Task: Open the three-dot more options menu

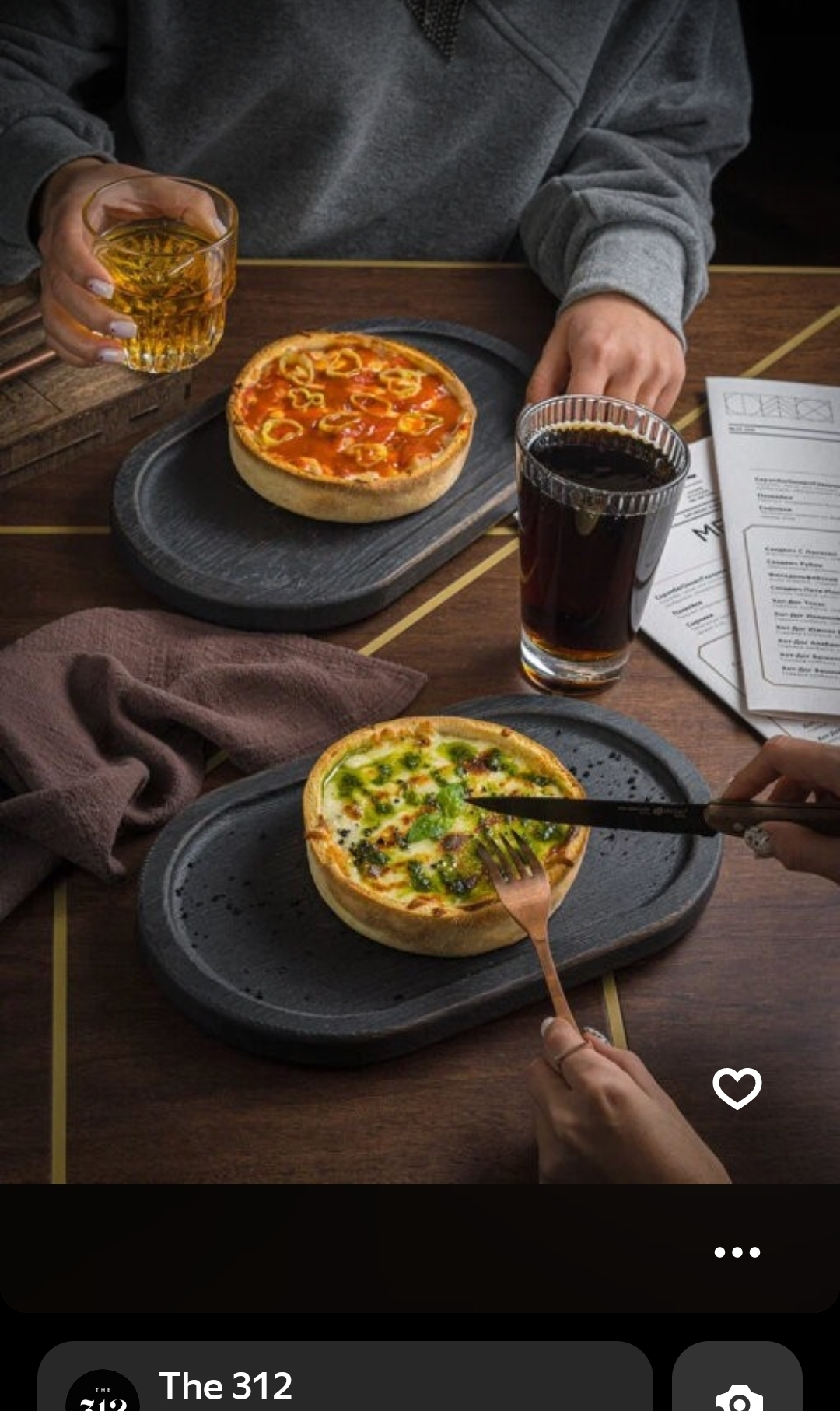Action: click(737, 1252)
